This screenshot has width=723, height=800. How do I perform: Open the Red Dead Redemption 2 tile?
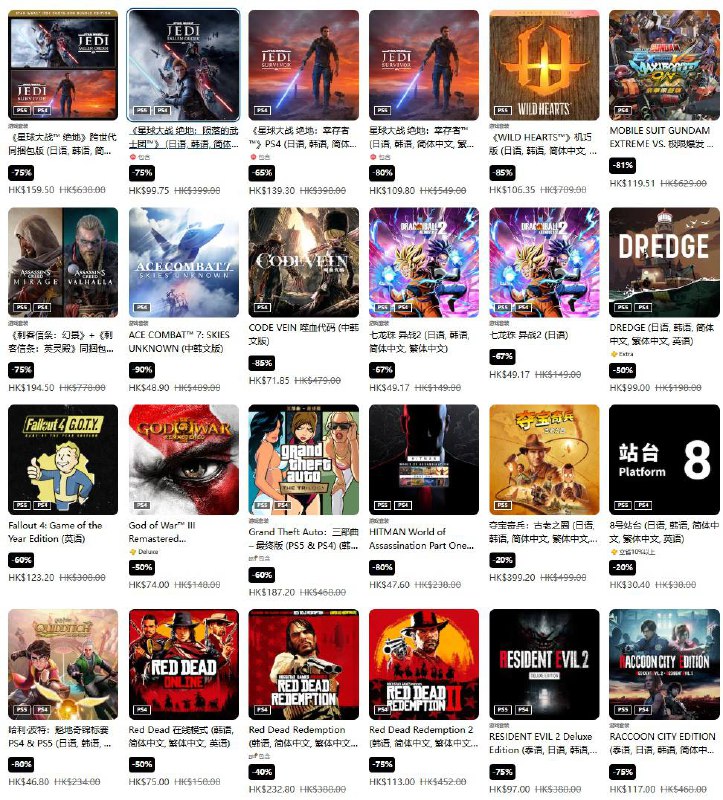424,664
